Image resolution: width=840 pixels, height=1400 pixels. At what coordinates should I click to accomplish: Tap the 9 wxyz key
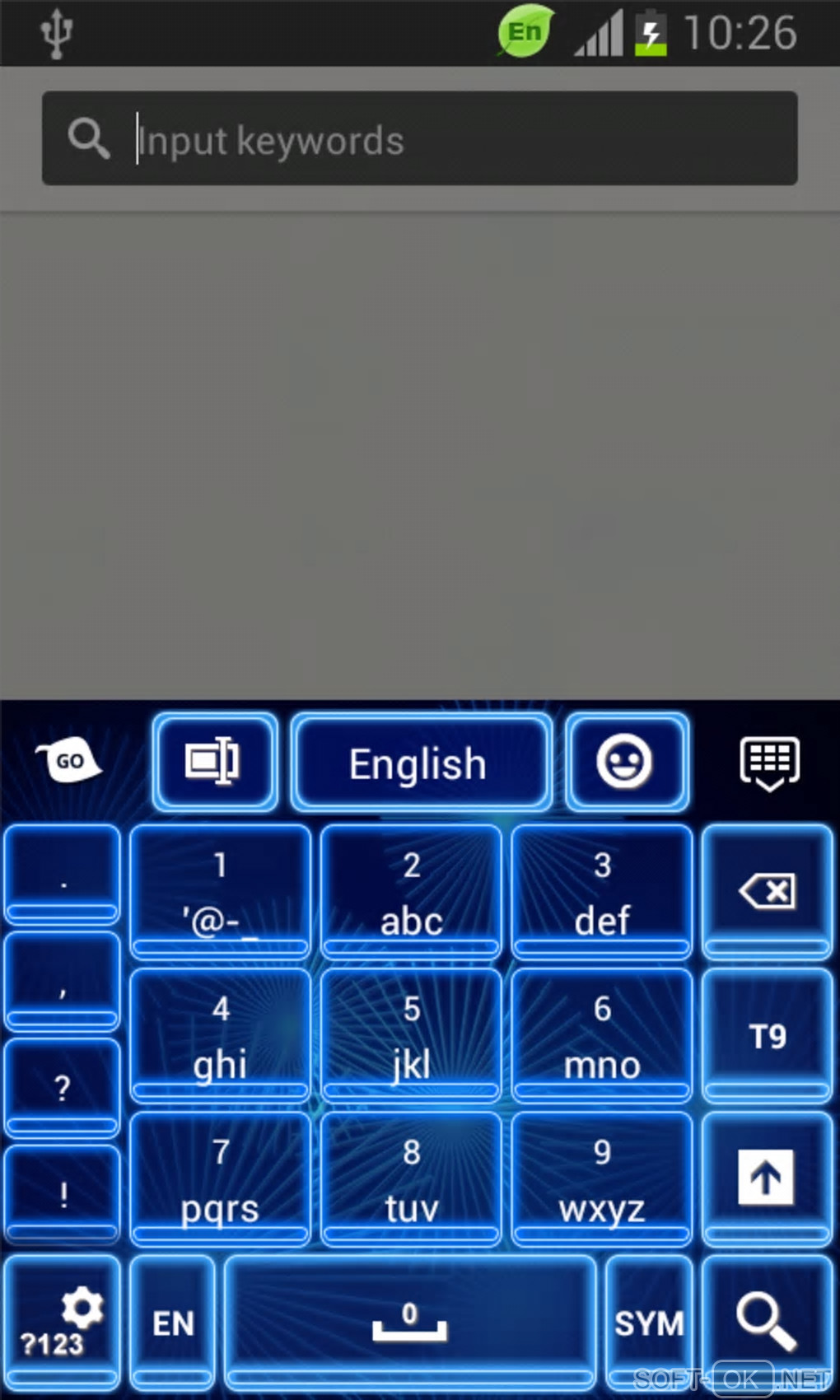coord(602,1178)
